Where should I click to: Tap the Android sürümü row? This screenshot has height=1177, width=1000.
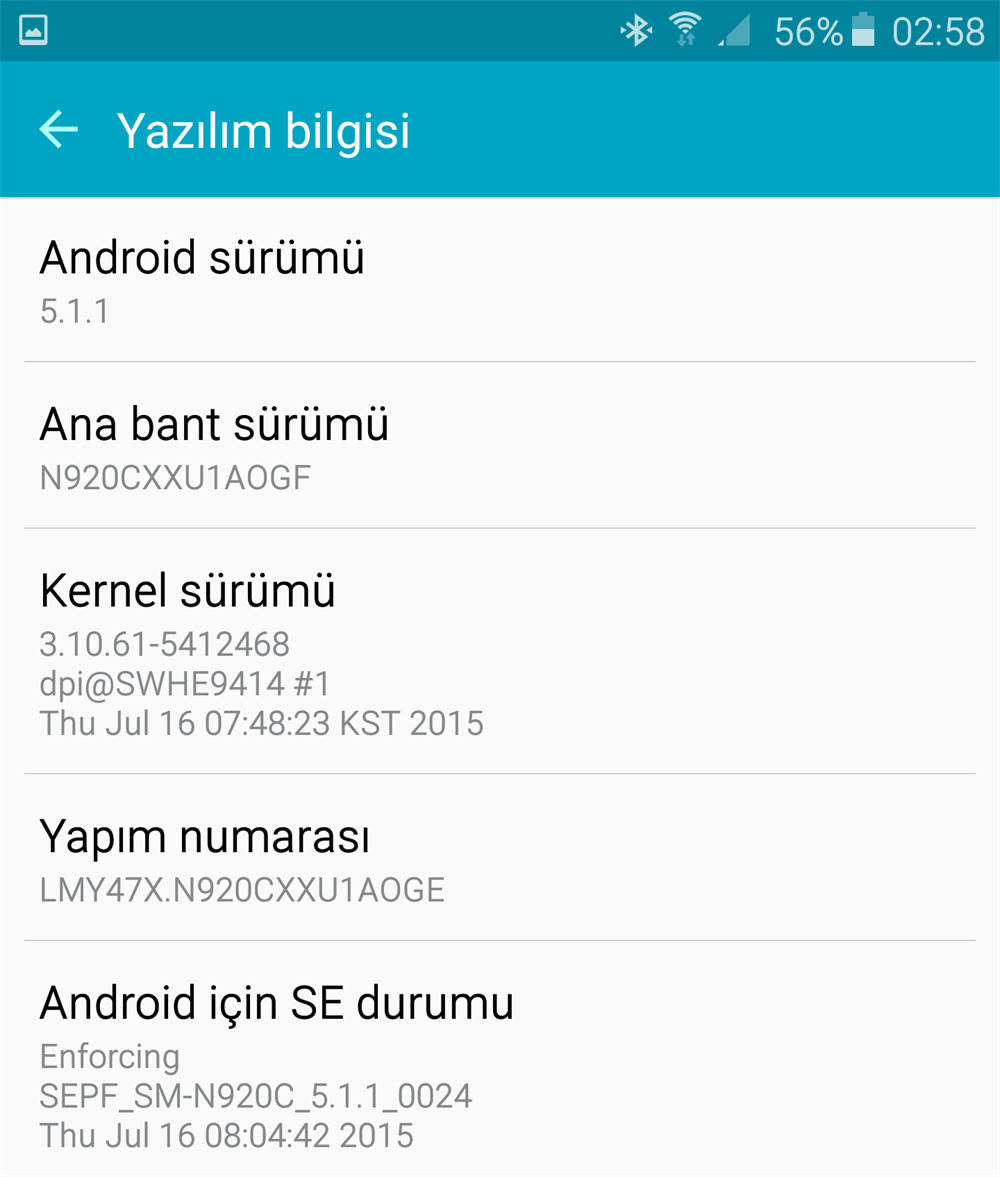point(500,282)
